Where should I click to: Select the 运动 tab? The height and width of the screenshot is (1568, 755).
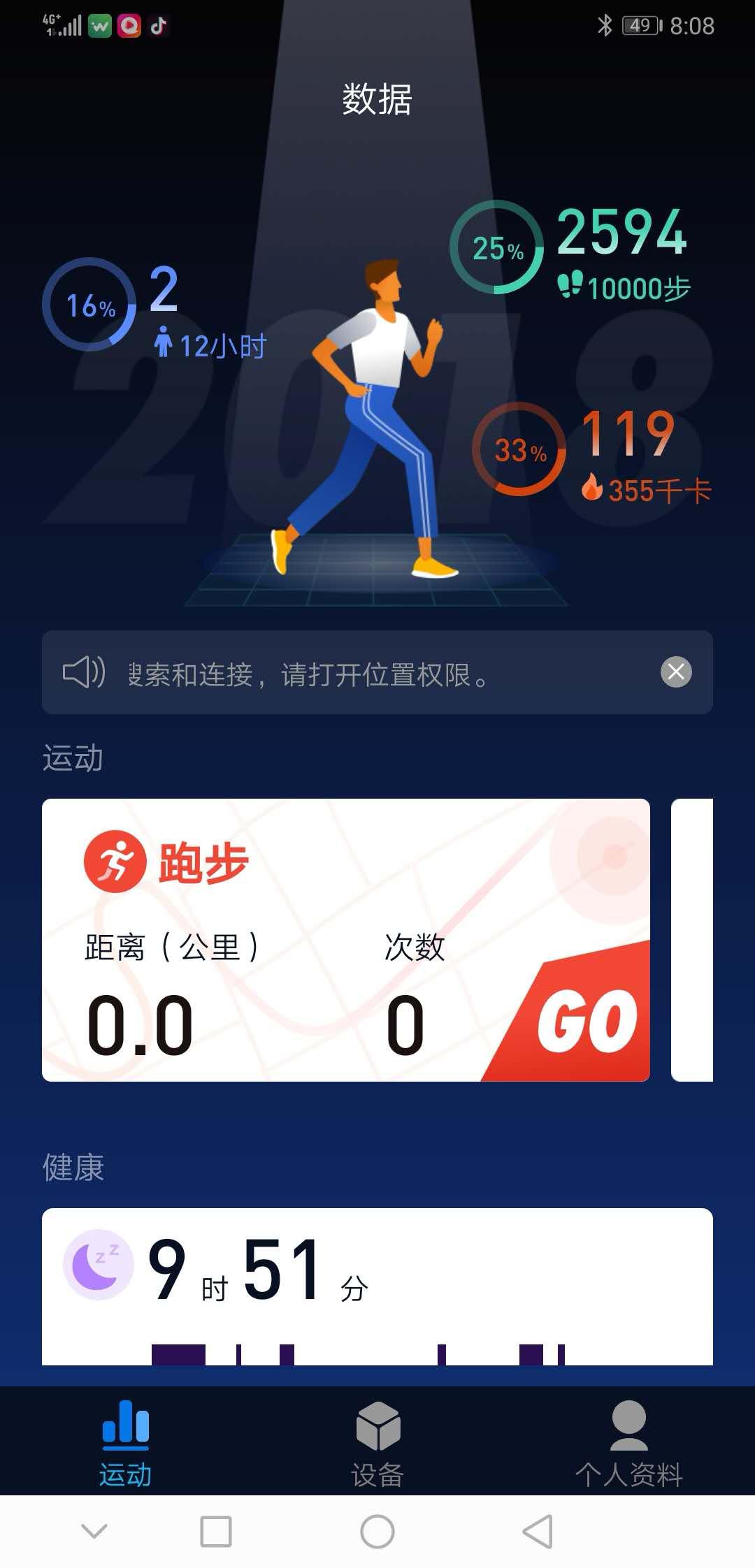126,1444
